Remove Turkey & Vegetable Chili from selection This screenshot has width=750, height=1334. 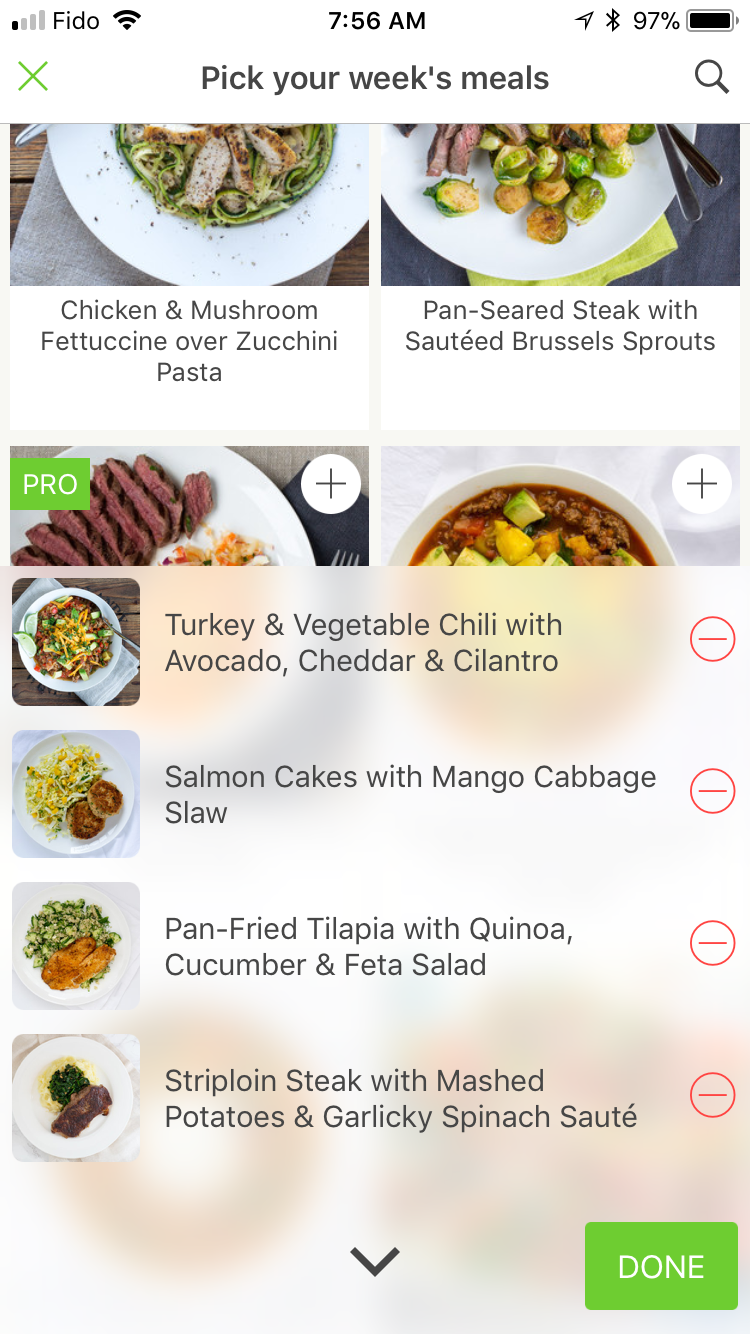click(x=712, y=639)
